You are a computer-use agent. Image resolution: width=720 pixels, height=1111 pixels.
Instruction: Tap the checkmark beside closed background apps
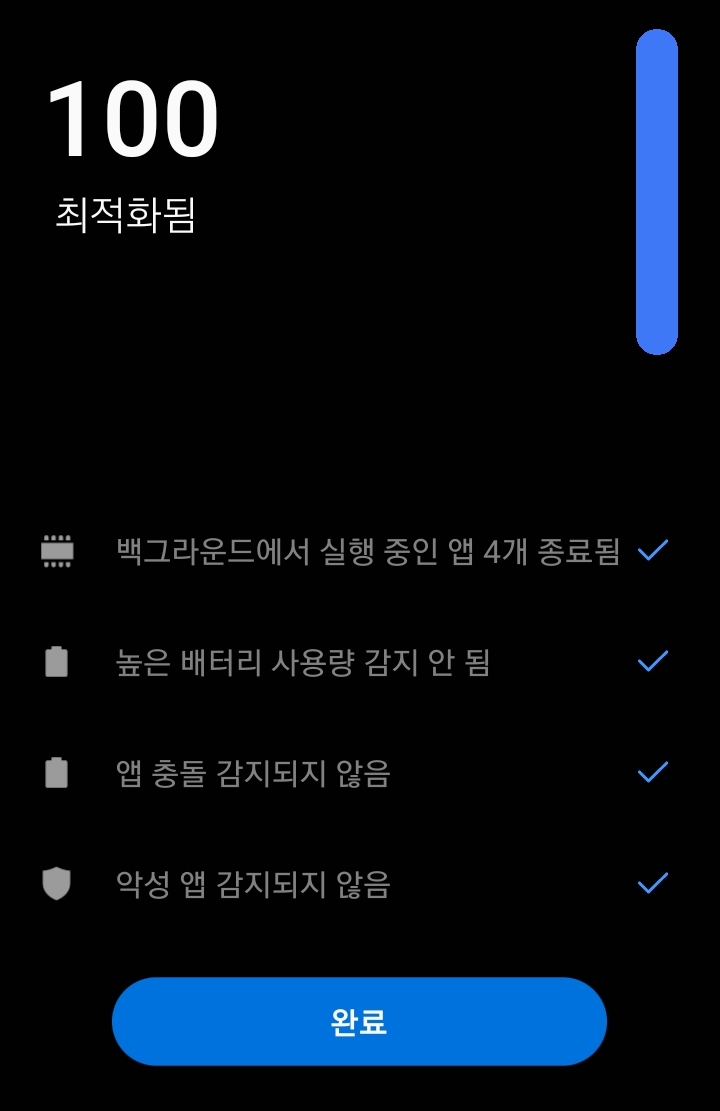coord(654,548)
